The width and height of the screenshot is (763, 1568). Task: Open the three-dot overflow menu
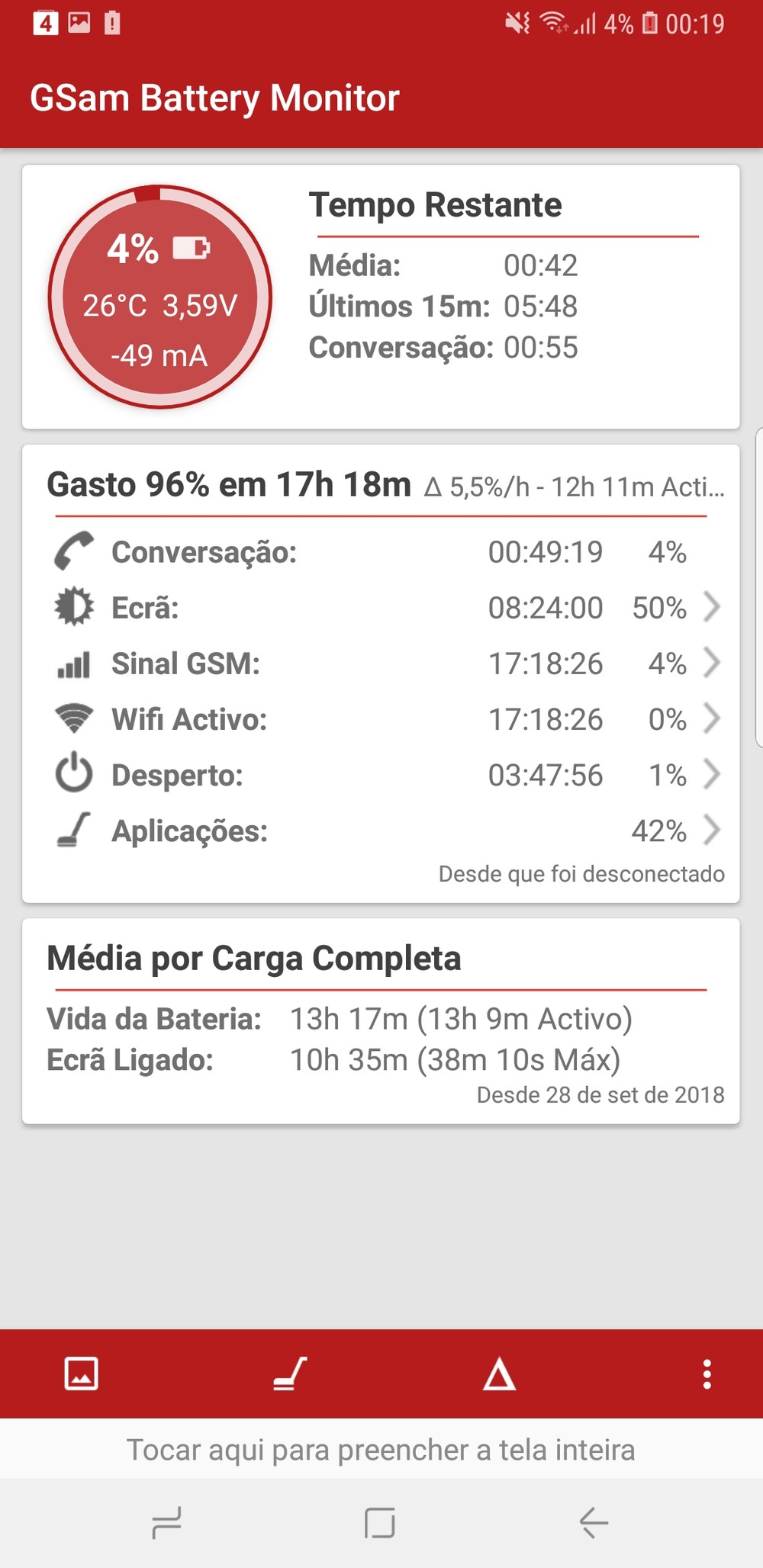pyautogui.click(x=707, y=1374)
